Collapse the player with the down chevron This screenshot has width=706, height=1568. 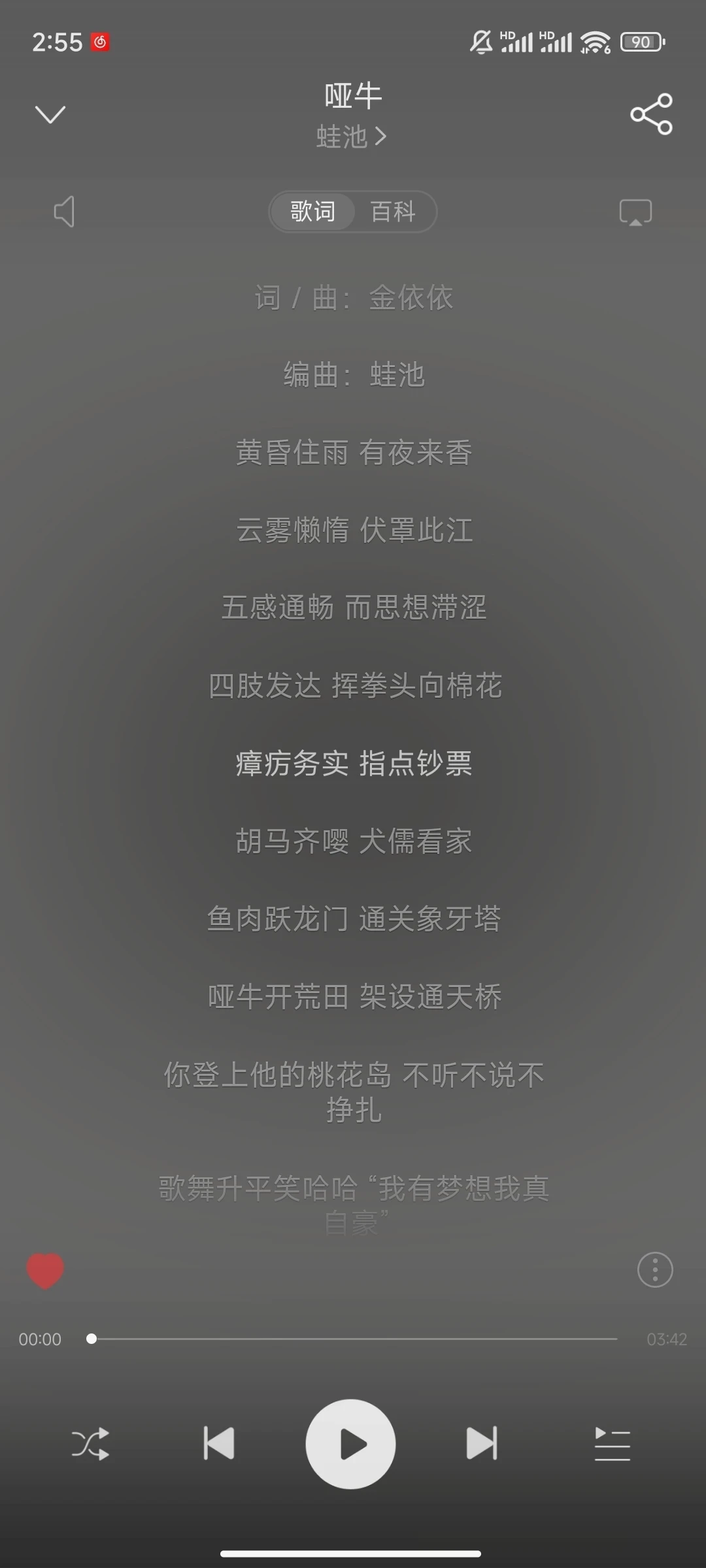coord(50,115)
